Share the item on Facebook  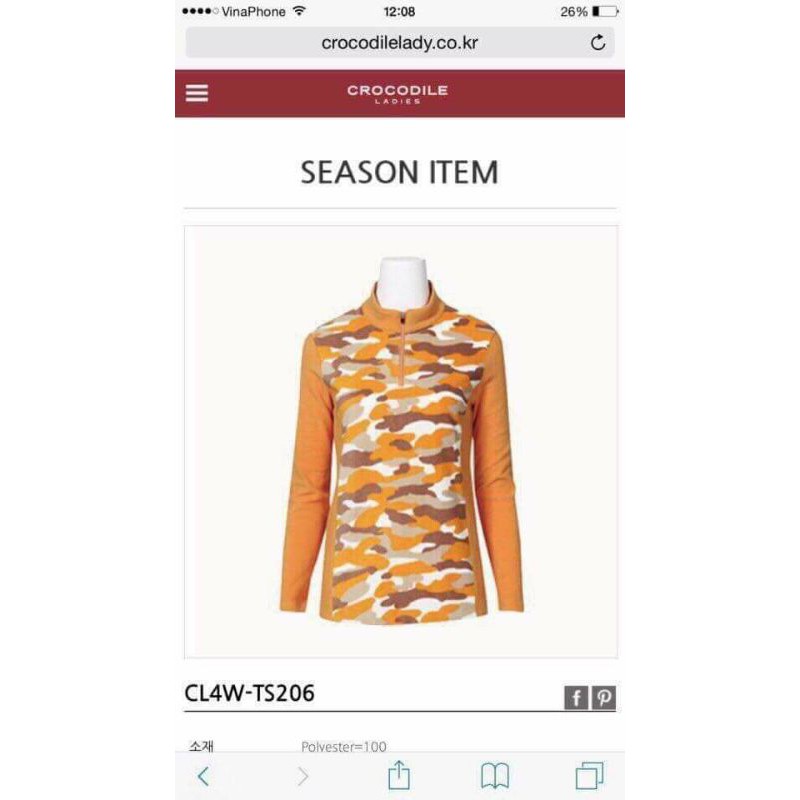576,698
